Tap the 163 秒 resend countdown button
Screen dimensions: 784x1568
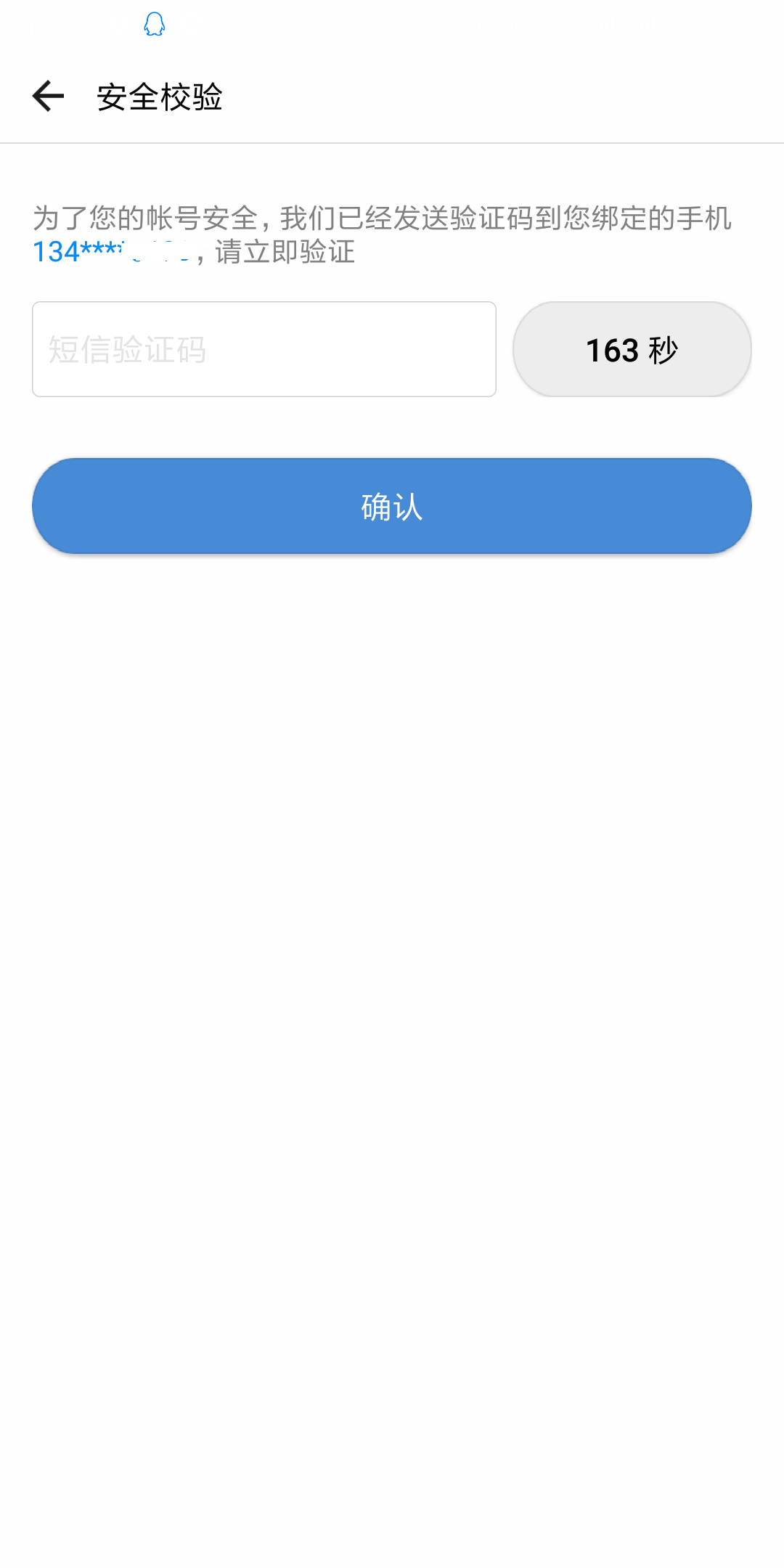click(x=632, y=349)
